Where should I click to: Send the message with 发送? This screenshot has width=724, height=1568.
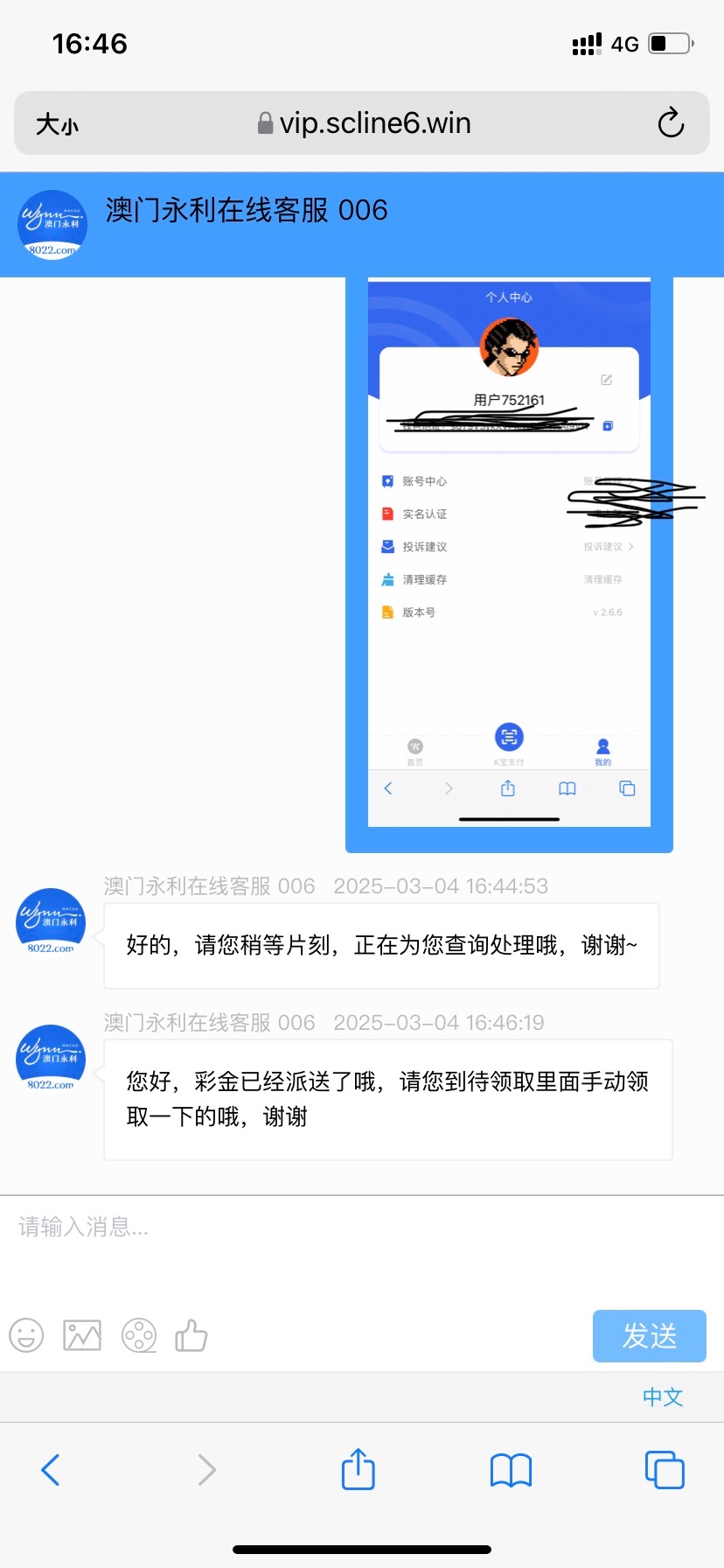pos(649,1335)
